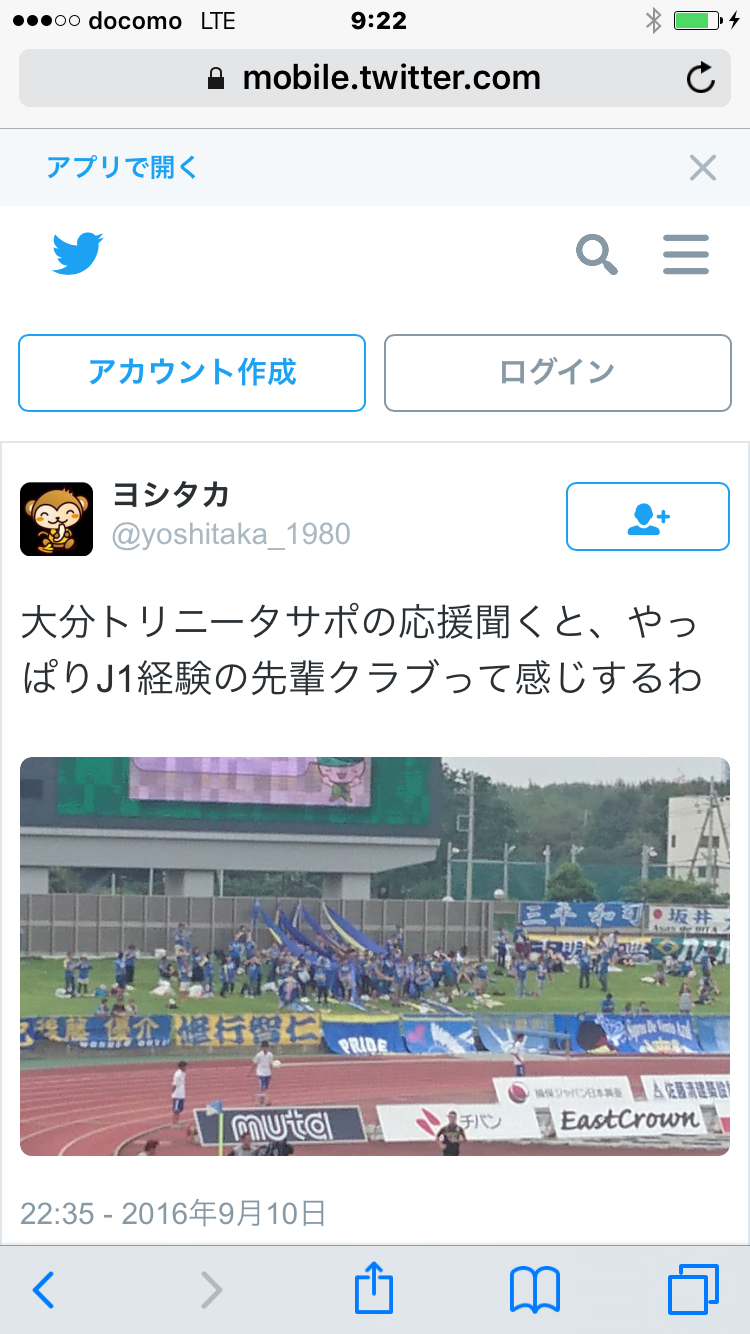Open in app via アプリで開く

[x=122, y=167]
